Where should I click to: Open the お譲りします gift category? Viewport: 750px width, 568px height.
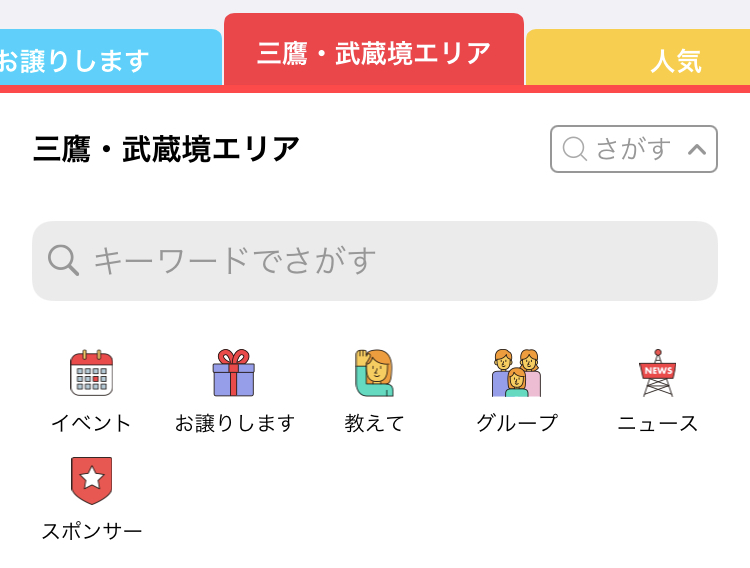(234, 391)
